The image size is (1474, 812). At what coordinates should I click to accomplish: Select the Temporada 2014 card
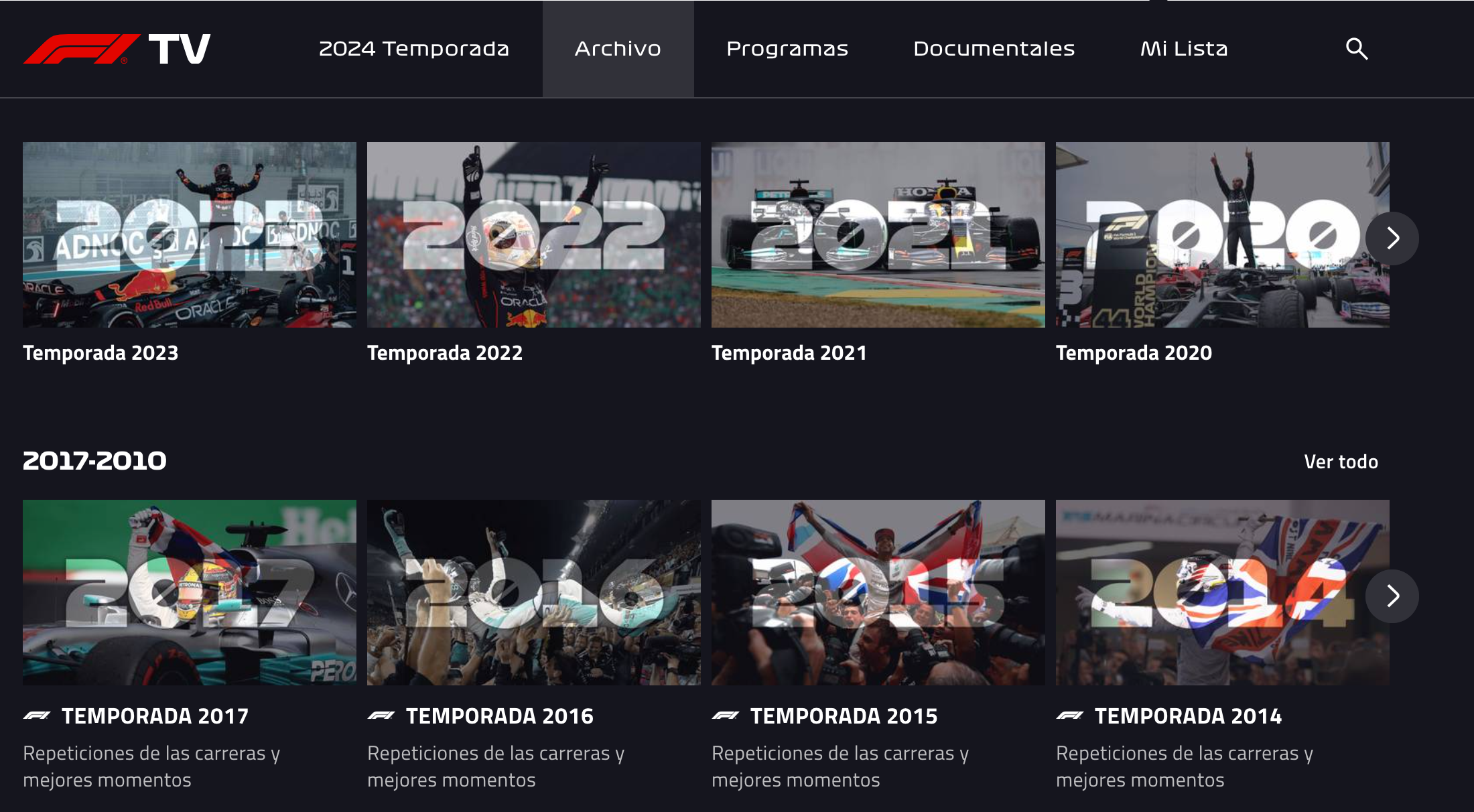[1206, 593]
